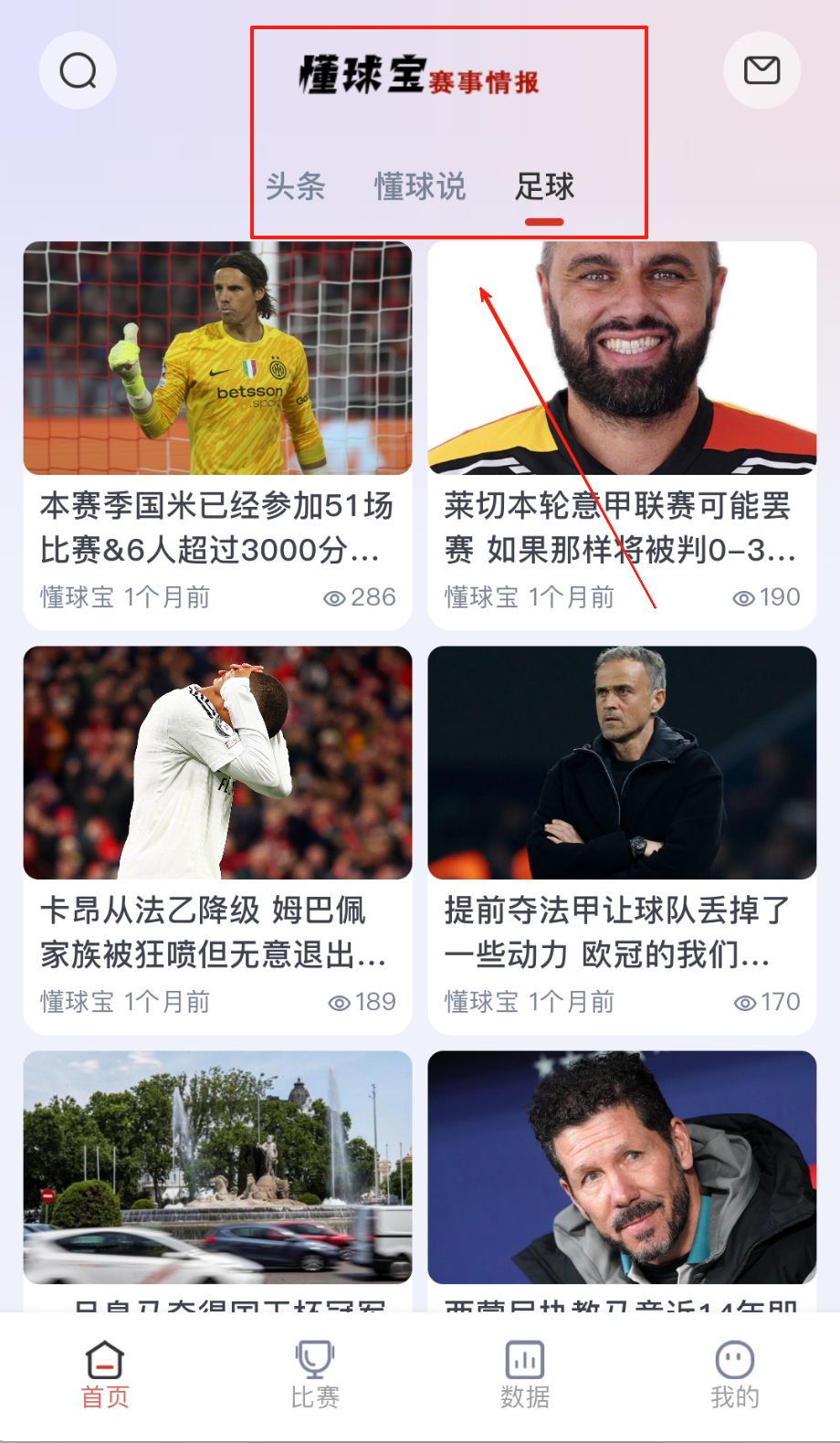The image size is (840, 1443).
Task: Go to 我的 profile tab
Action: [x=735, y=1375]
